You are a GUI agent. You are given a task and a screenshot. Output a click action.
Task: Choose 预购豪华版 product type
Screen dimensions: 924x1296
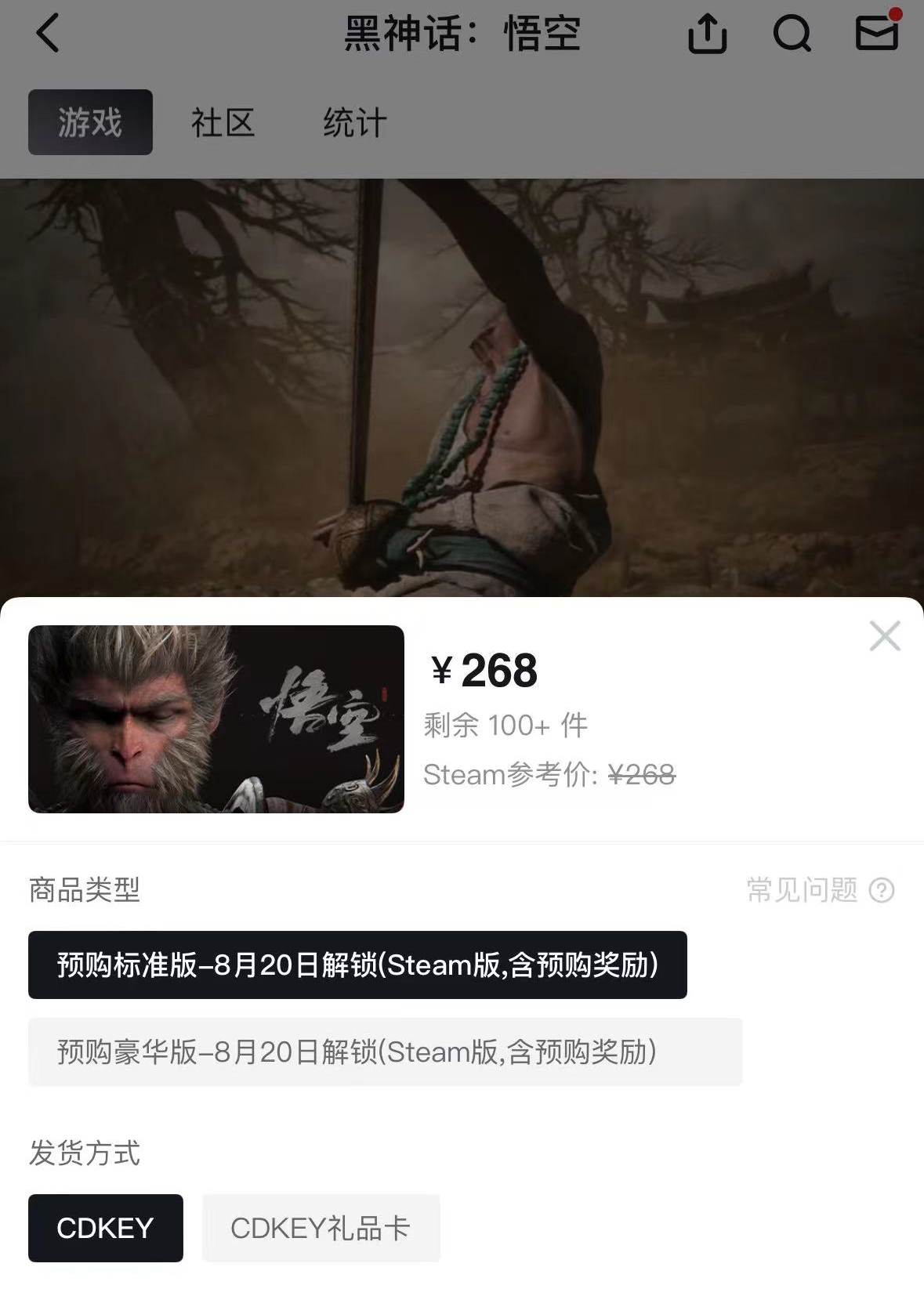pyautogui.click(x=385, y=1052)
